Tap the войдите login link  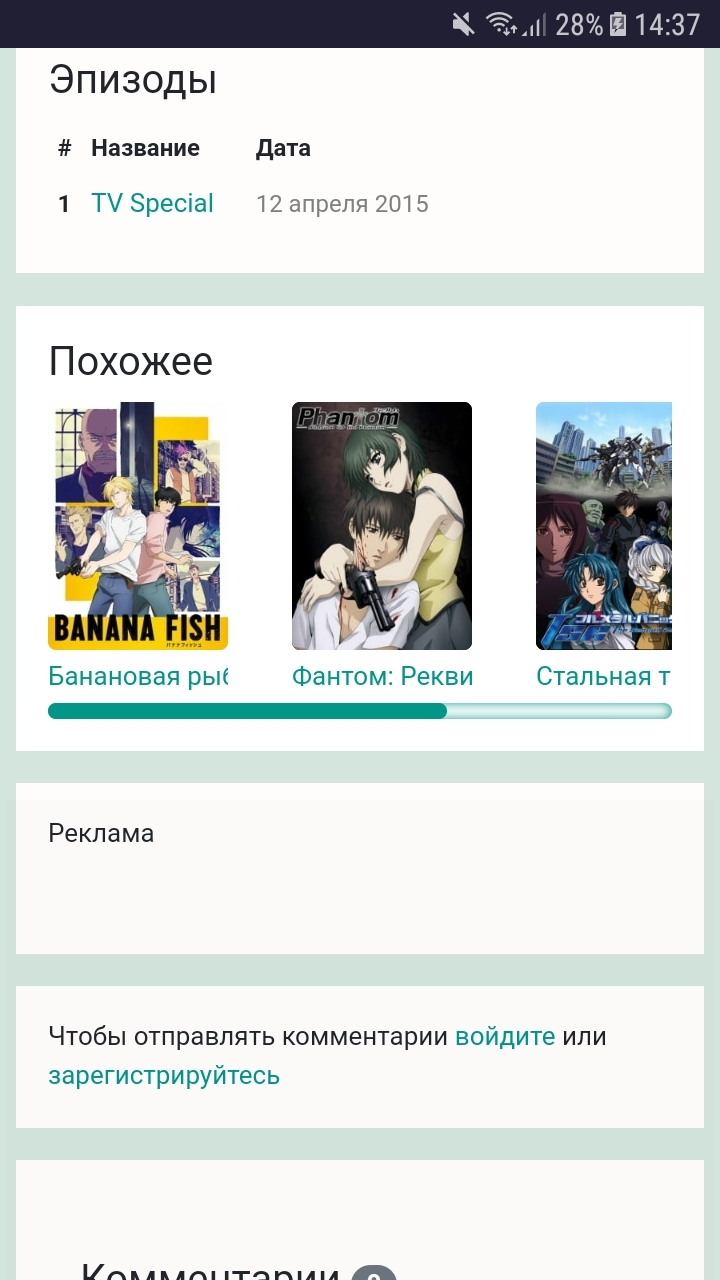[x=505, y=1037]
